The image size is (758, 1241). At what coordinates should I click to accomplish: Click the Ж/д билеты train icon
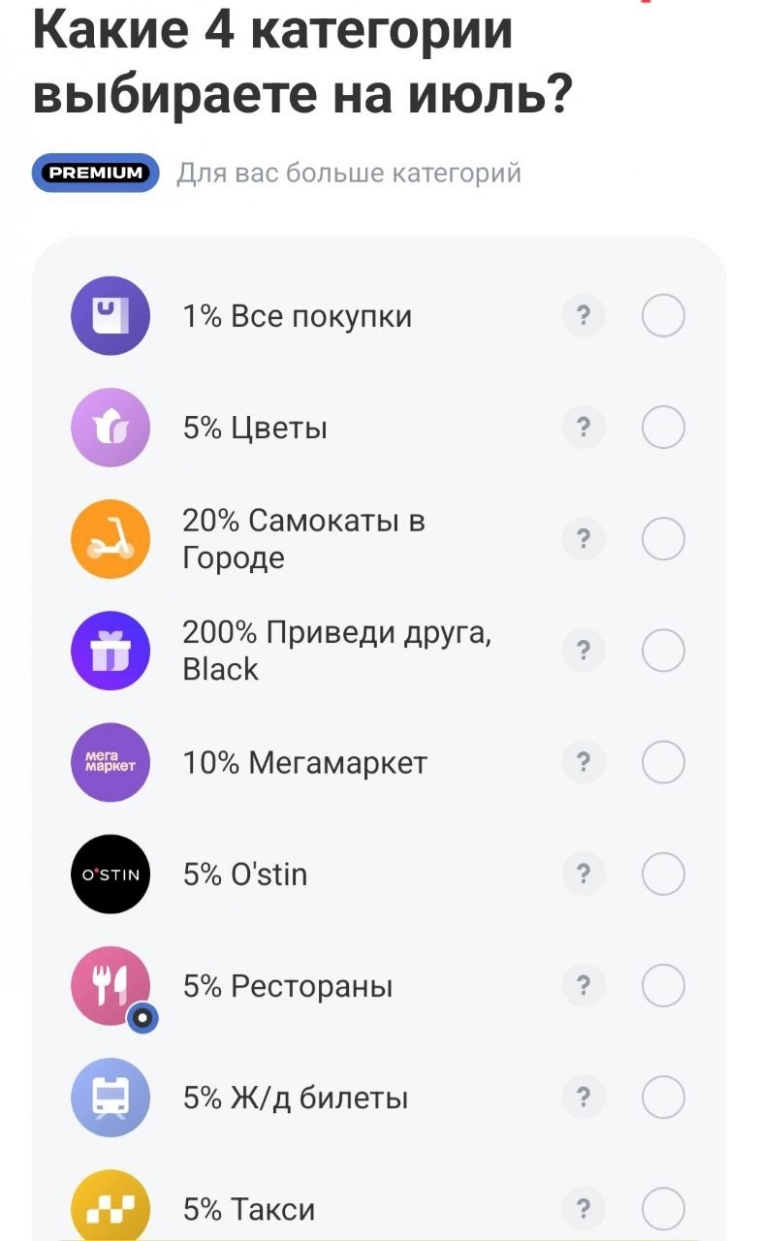(110, 1098)
